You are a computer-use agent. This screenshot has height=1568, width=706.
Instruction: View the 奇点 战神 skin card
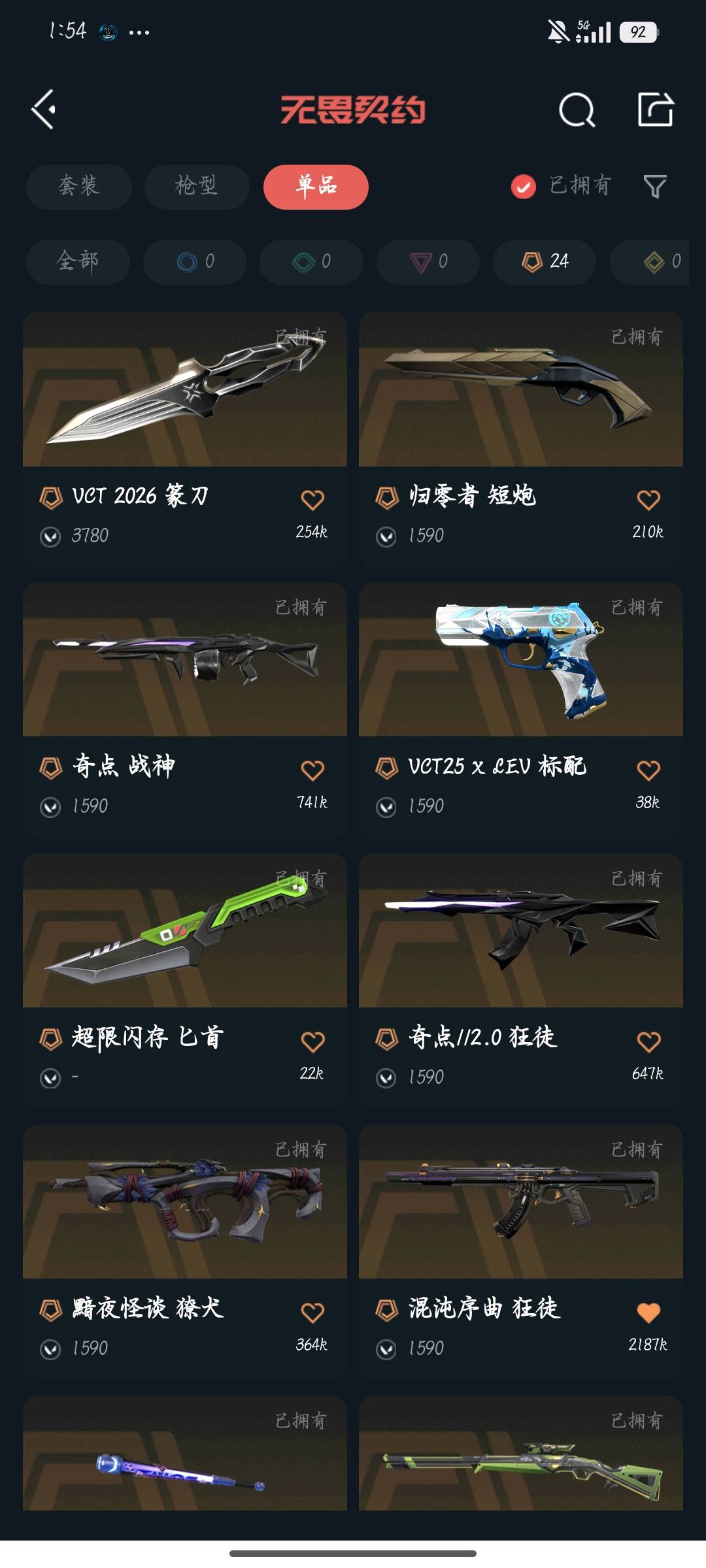tap(185, 660)
